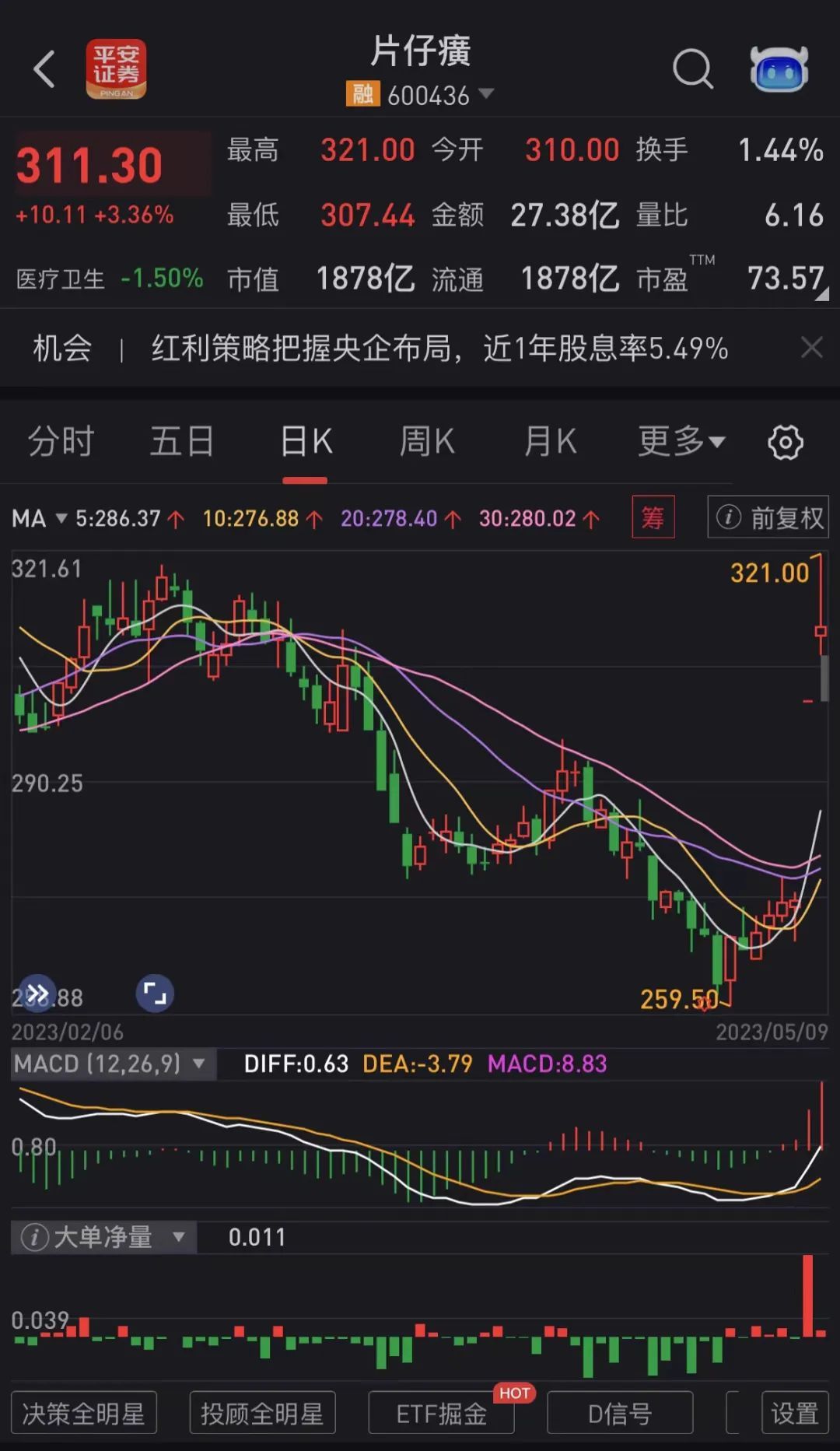Expand chart to fullscreen

point(155,994)
